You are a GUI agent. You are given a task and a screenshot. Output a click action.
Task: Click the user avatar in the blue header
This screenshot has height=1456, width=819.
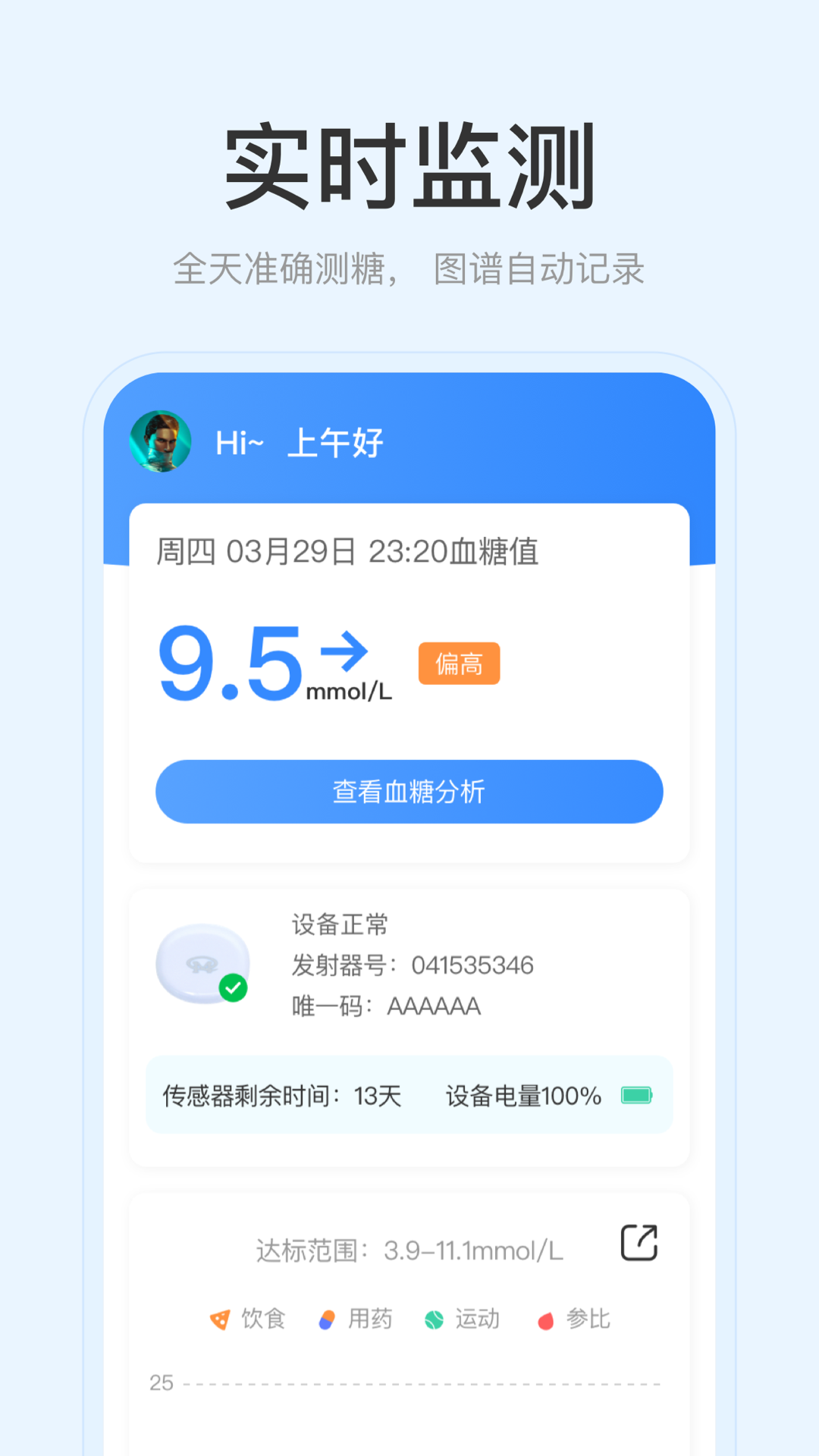[162, 441]
